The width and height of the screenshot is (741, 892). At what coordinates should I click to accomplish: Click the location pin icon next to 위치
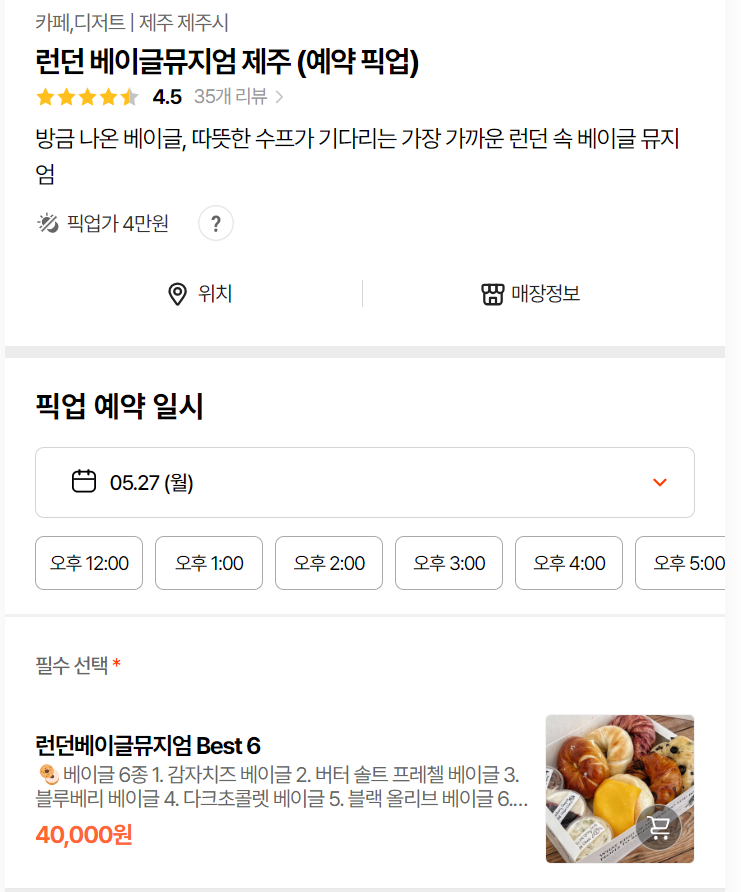177,294
